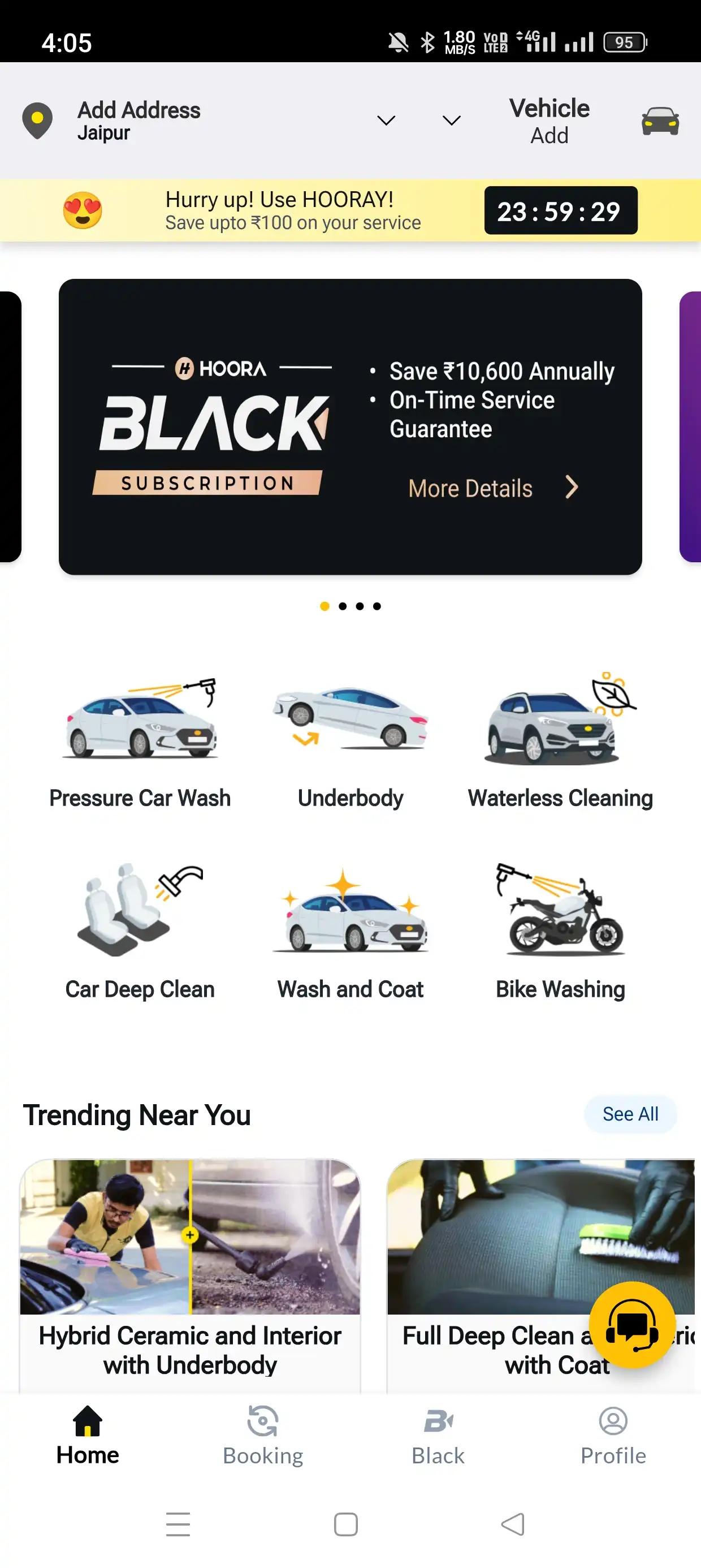Open the Wash and Coat service
Screen dimensions: 701x1568
(x=350, y=931)
